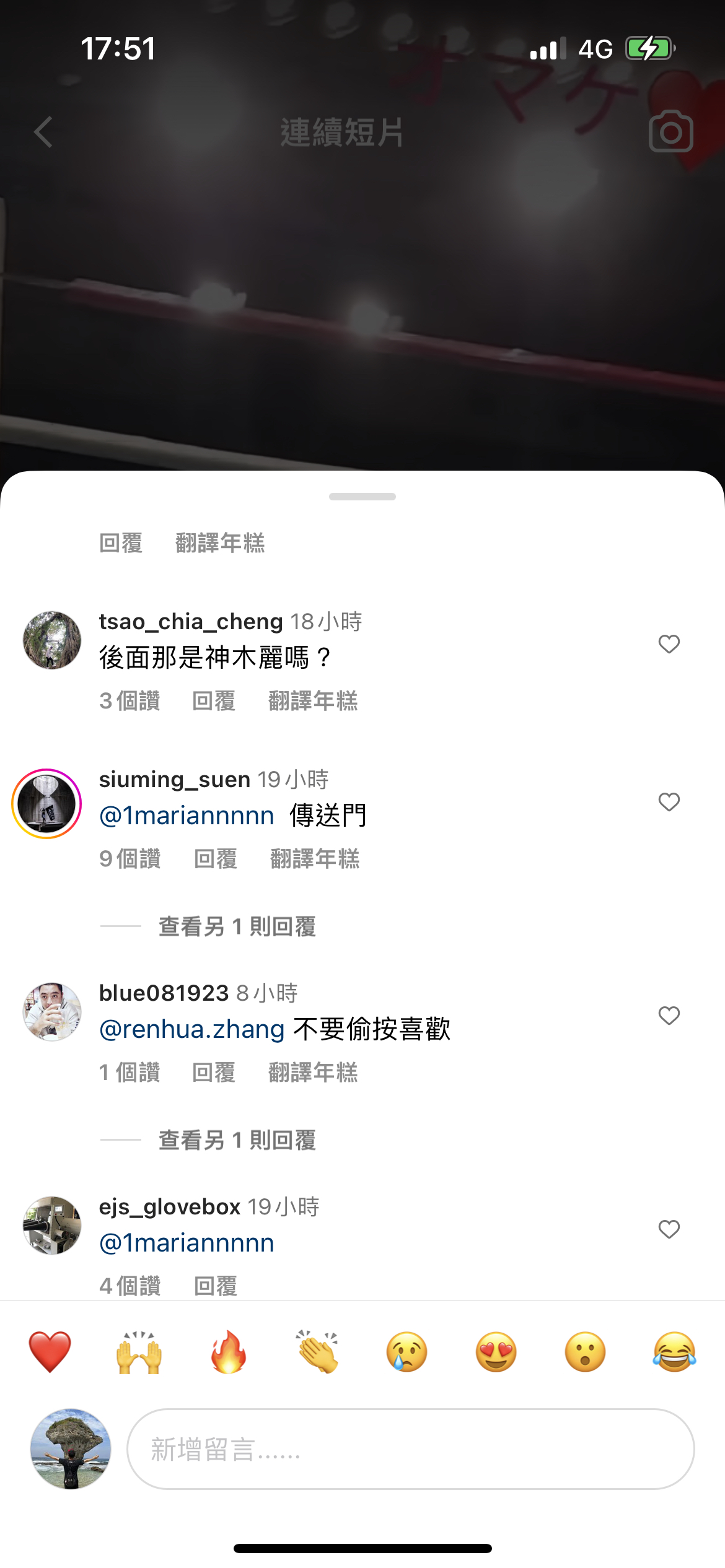Open blue081923's profile from username
The width and height of the screenshot is (725, 1568).
point(164,993)
